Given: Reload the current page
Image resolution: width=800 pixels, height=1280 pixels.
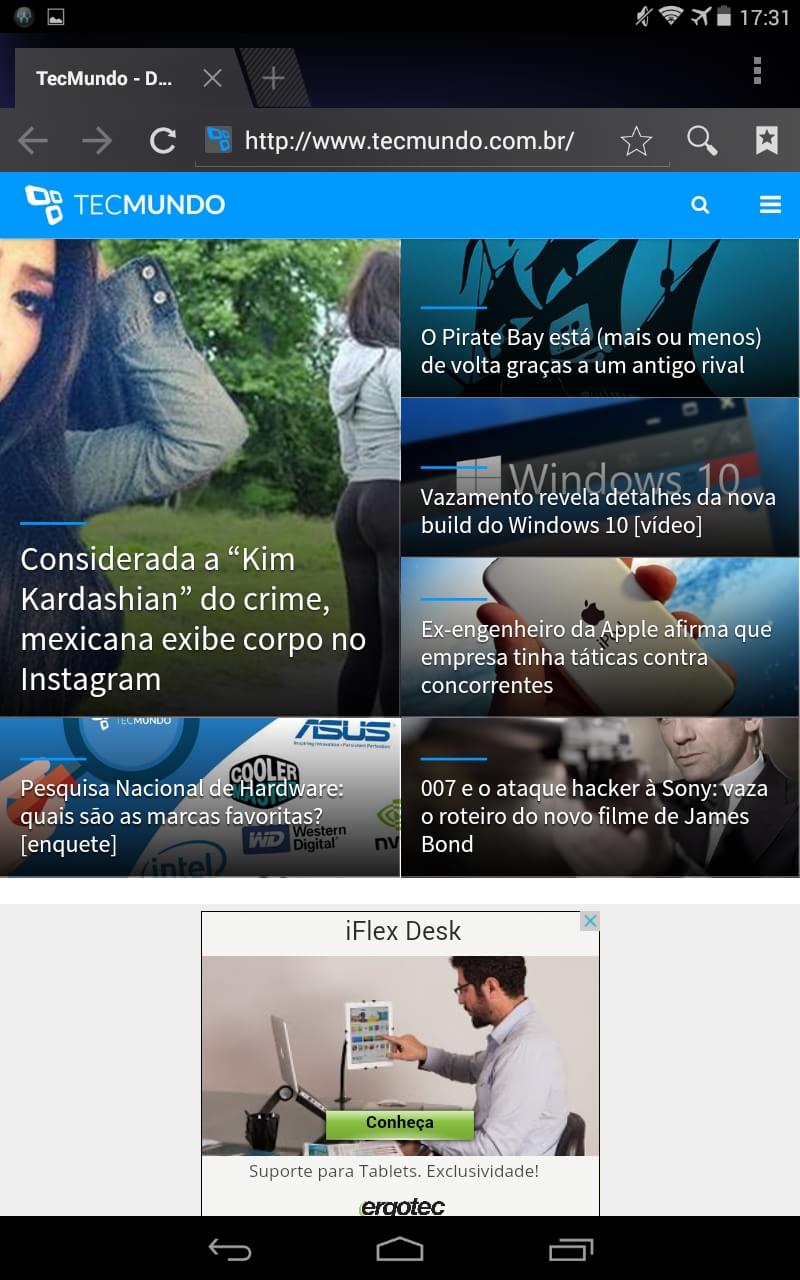Looking at the screenshot, I should coord(162,141).
